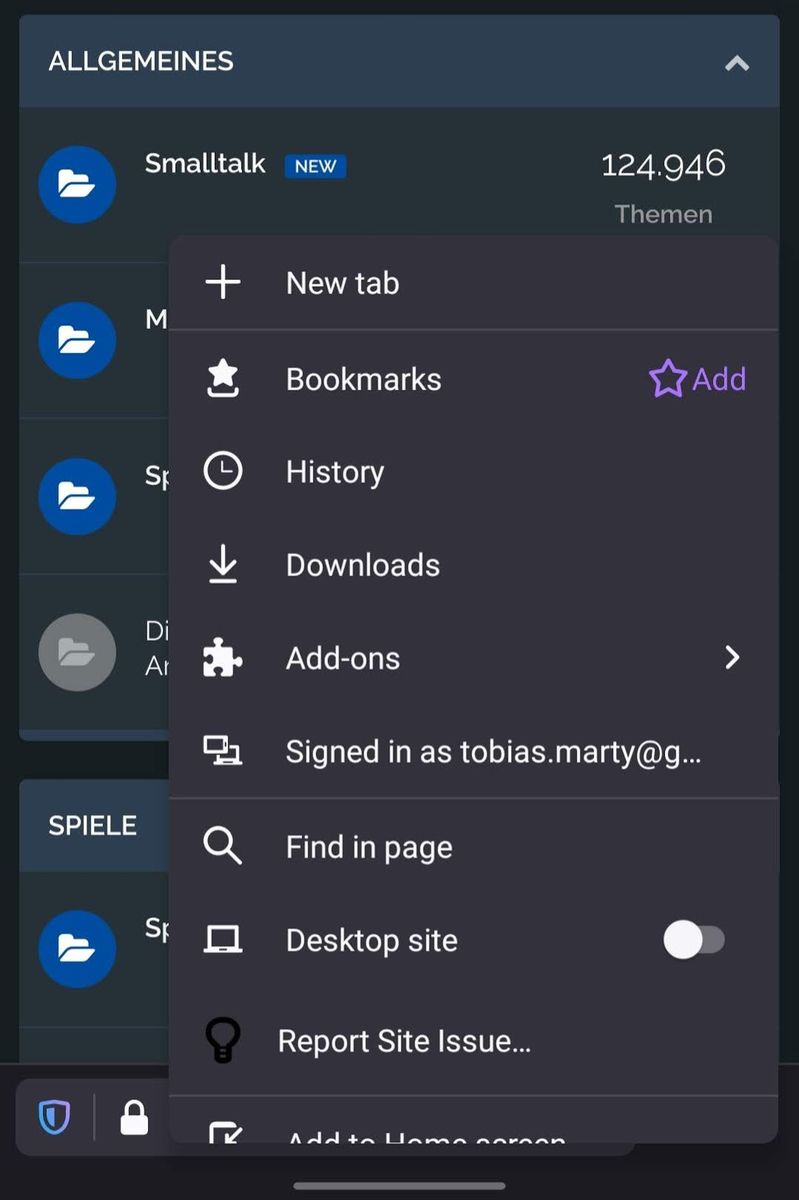Tap the tracking protection shield icon

pos(54,1117)
